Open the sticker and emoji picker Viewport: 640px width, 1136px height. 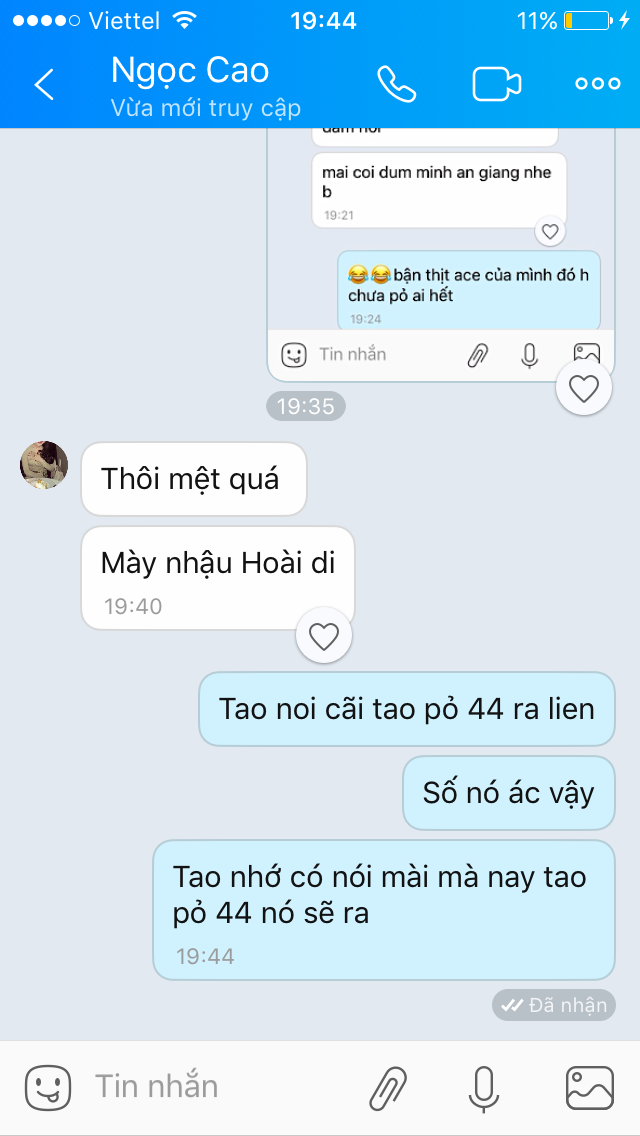click(48, 1087)
